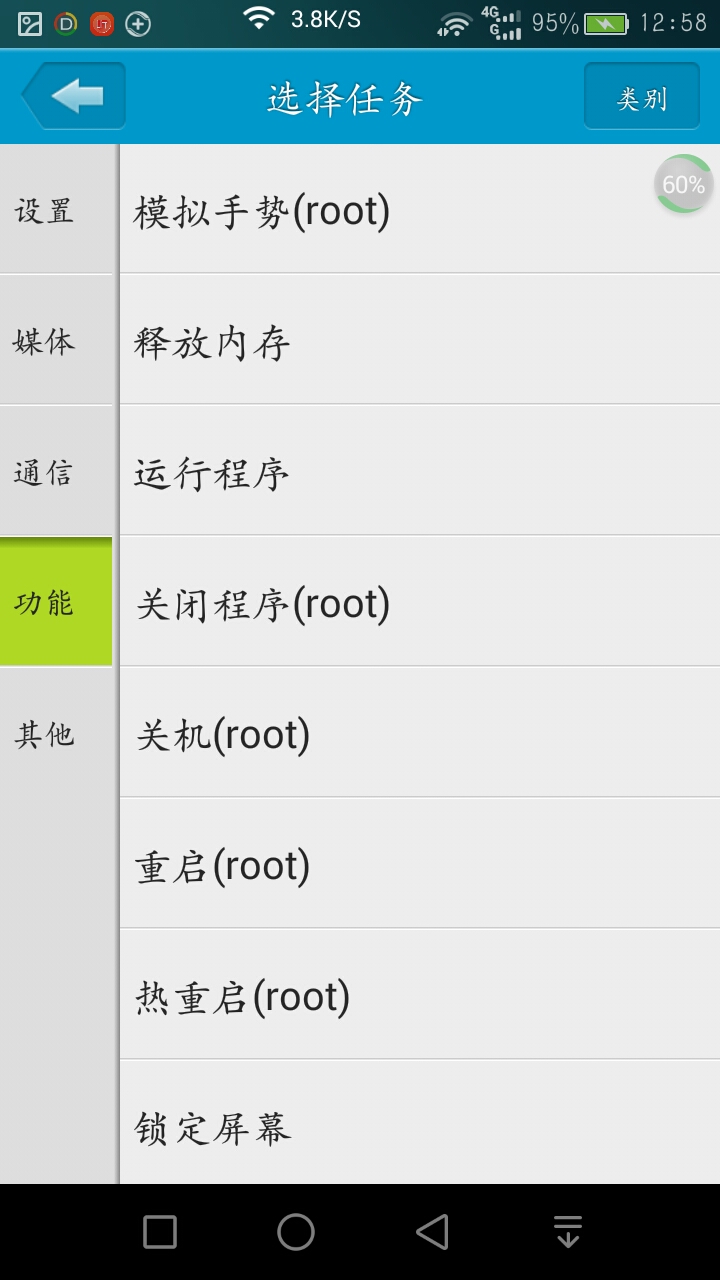
Task: Tap the 类别 button in the title bar
Action: coord(641,96)
